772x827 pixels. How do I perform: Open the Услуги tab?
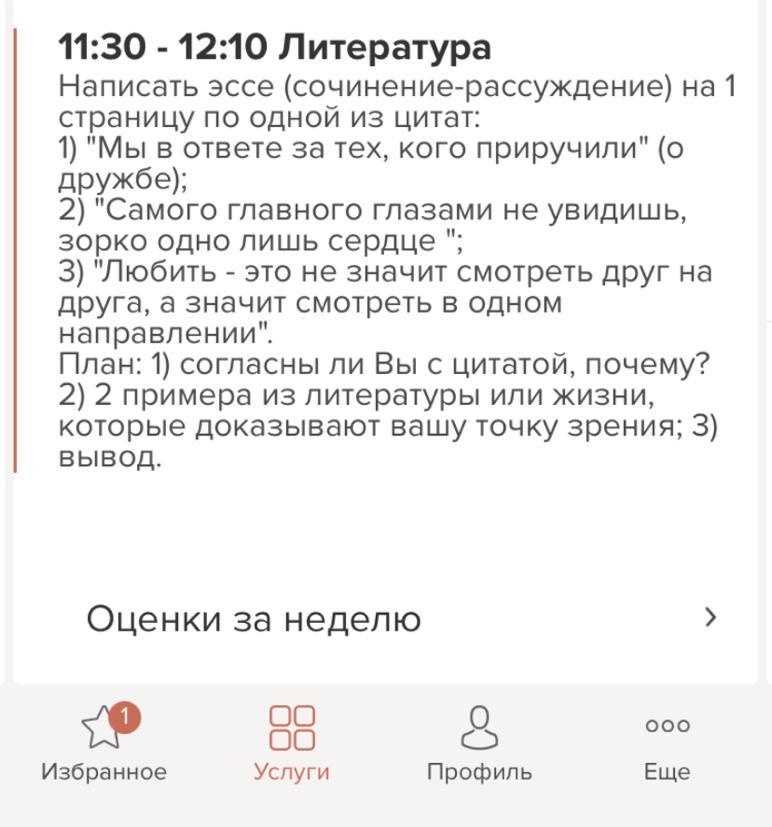click(x=291, y=744)
